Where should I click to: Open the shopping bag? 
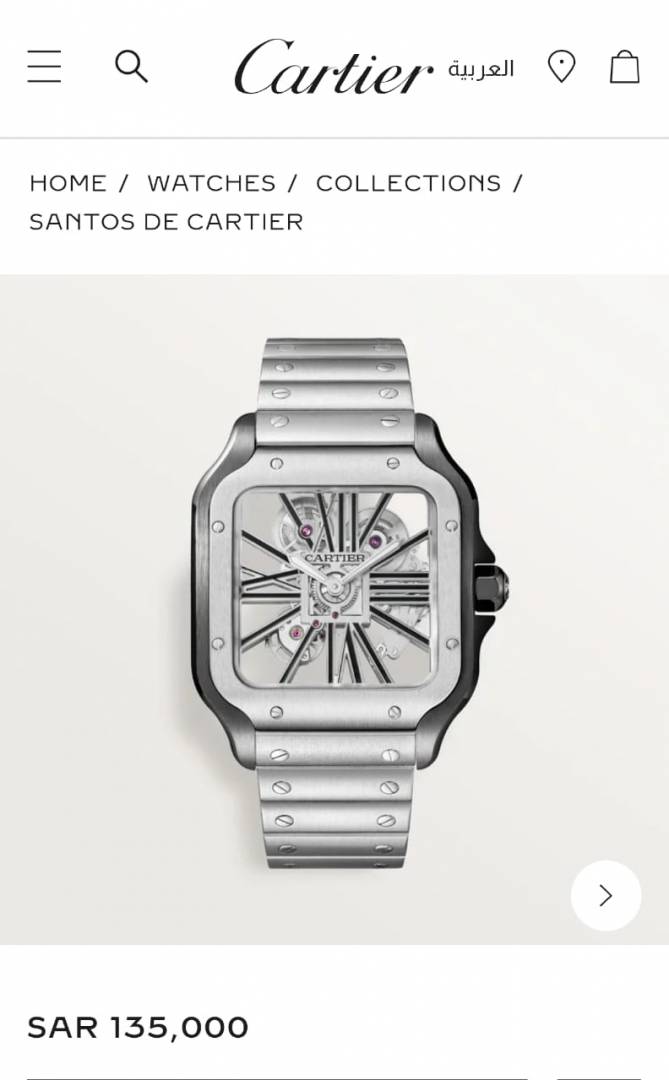coord(625,67)
